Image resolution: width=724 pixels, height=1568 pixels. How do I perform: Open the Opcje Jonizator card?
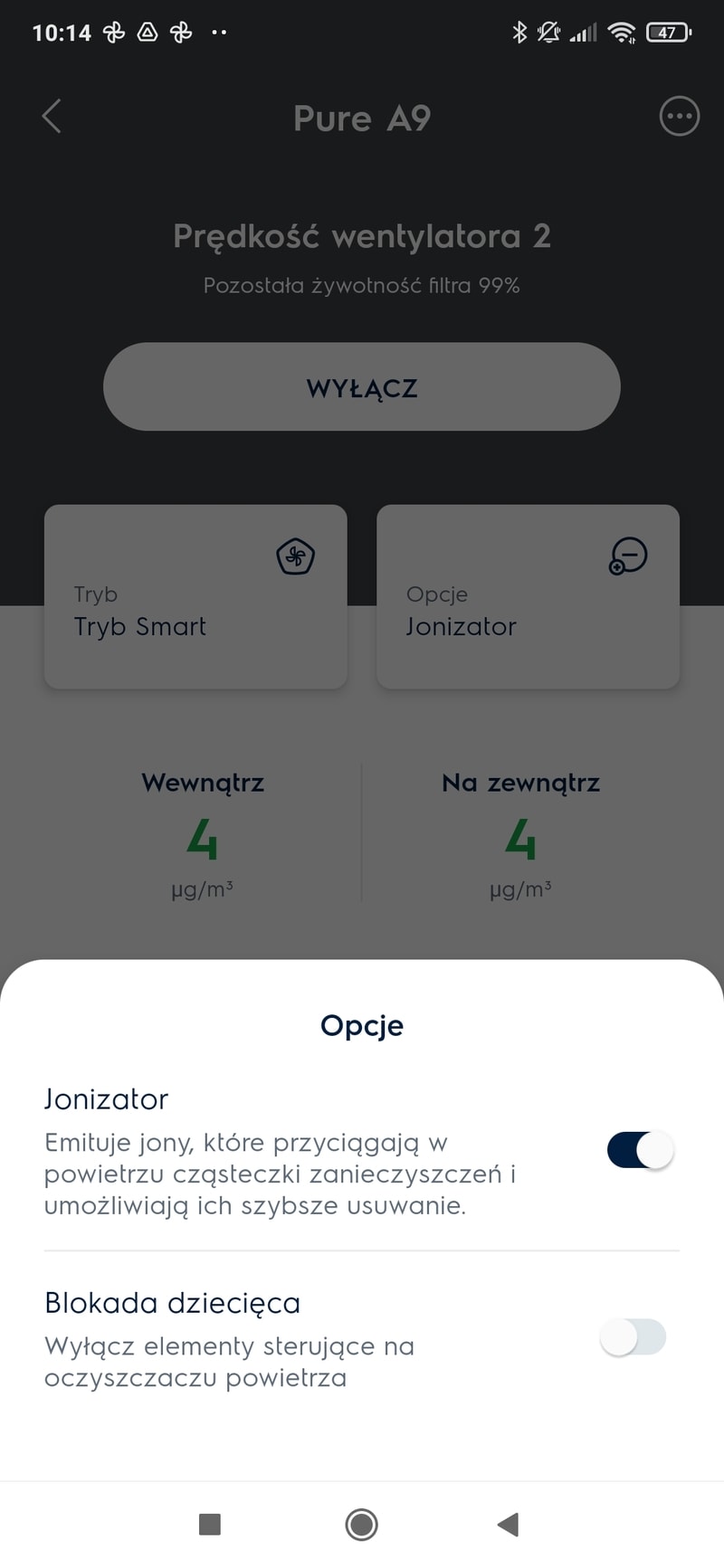pyautogui.click(x=528, y=597)
